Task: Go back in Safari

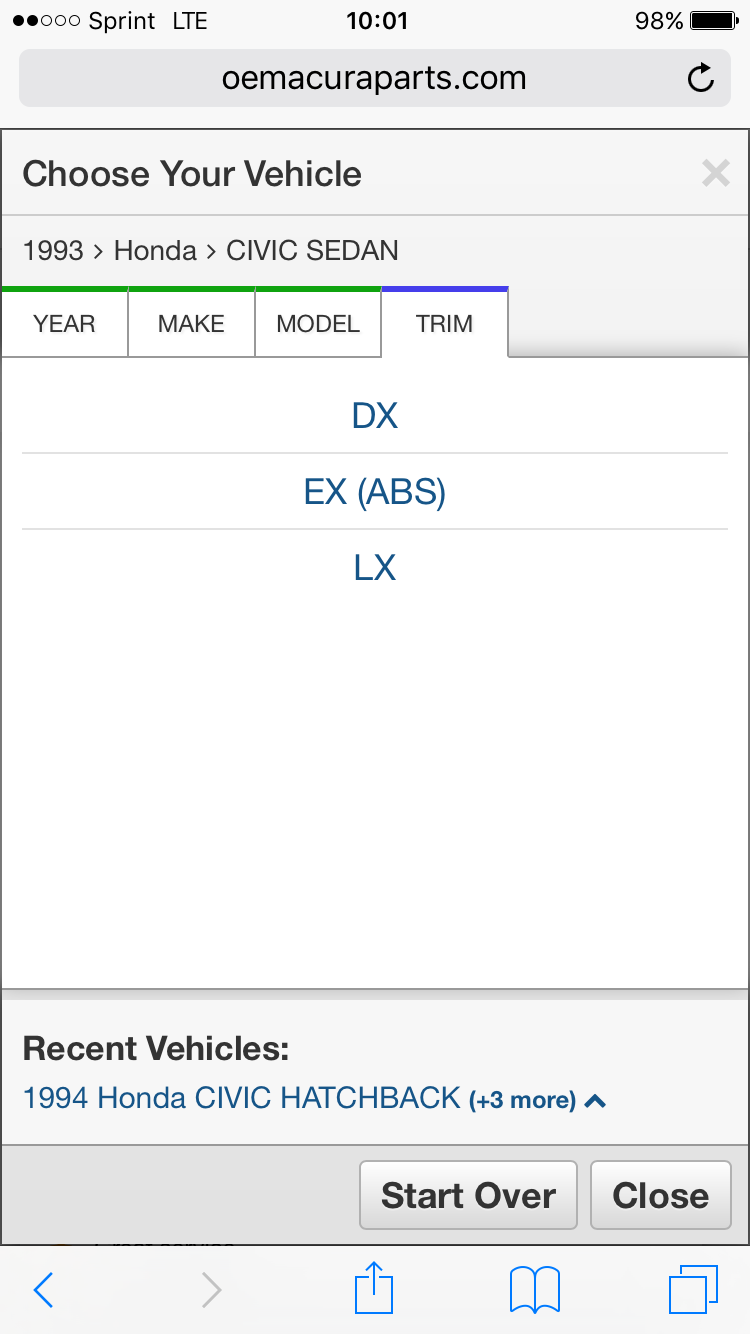Action: tap(43, 1290)
